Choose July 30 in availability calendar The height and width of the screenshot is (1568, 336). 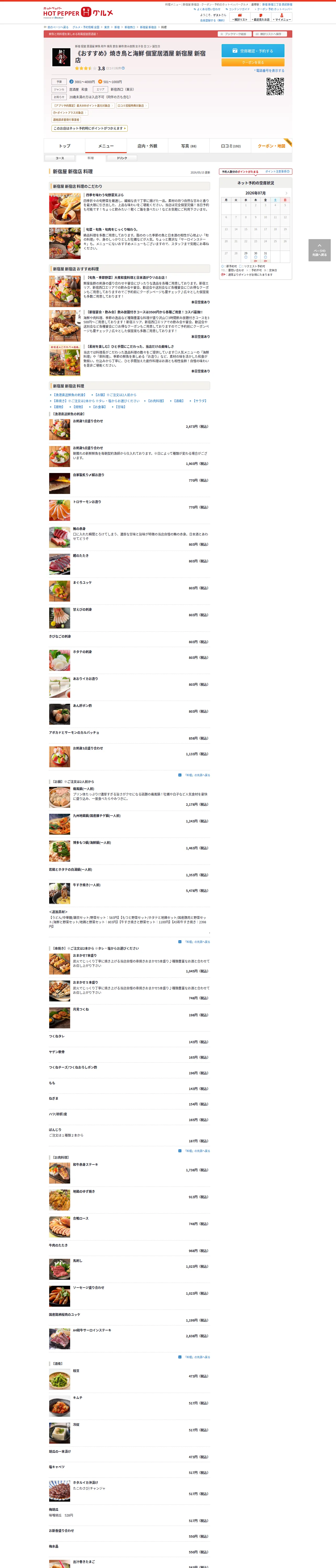pos(255,256)
